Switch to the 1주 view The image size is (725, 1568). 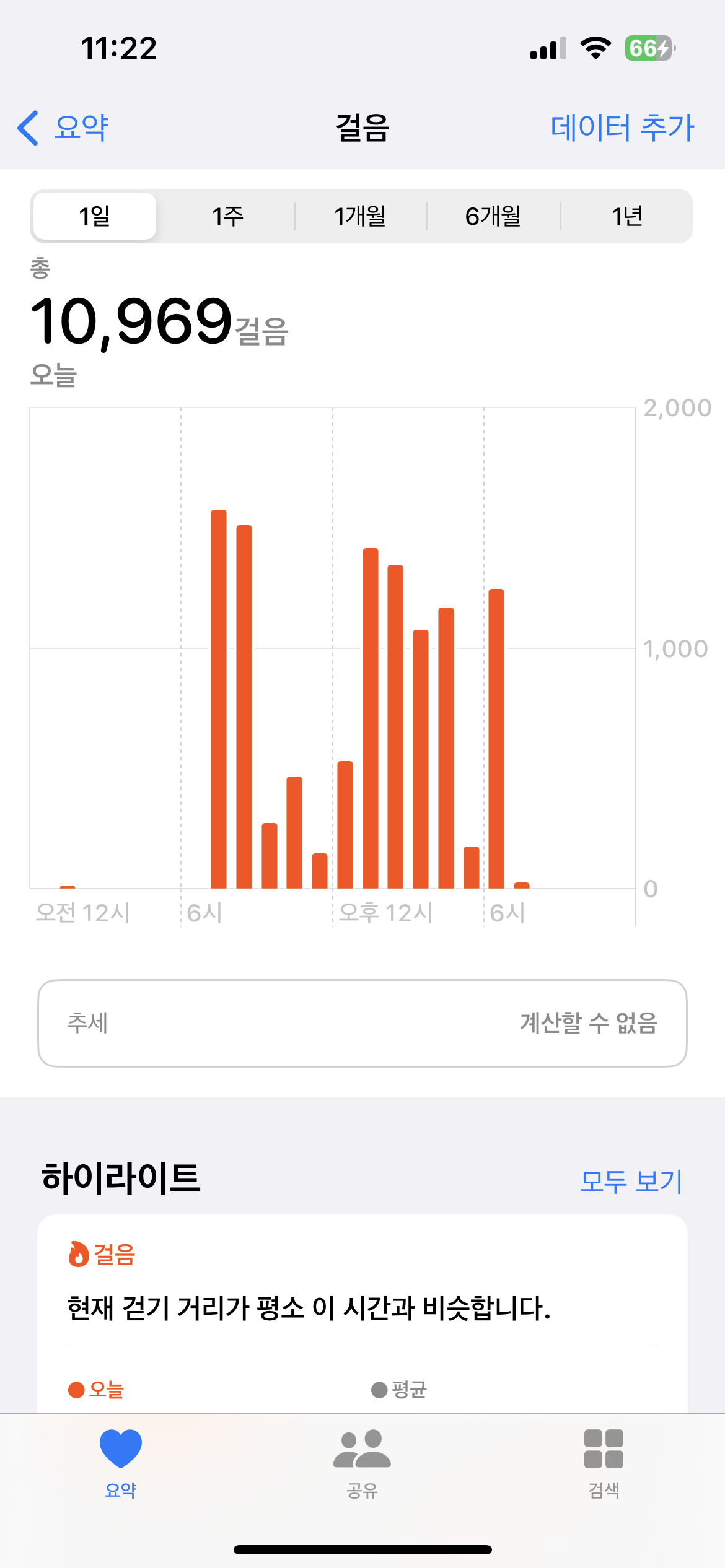(227, 216)
